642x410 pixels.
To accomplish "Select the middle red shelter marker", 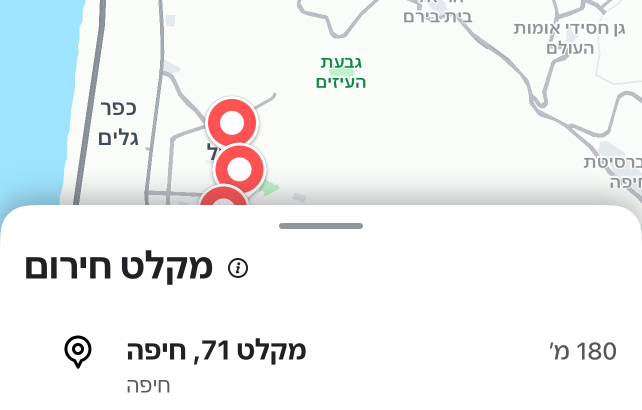I will 239,167.
